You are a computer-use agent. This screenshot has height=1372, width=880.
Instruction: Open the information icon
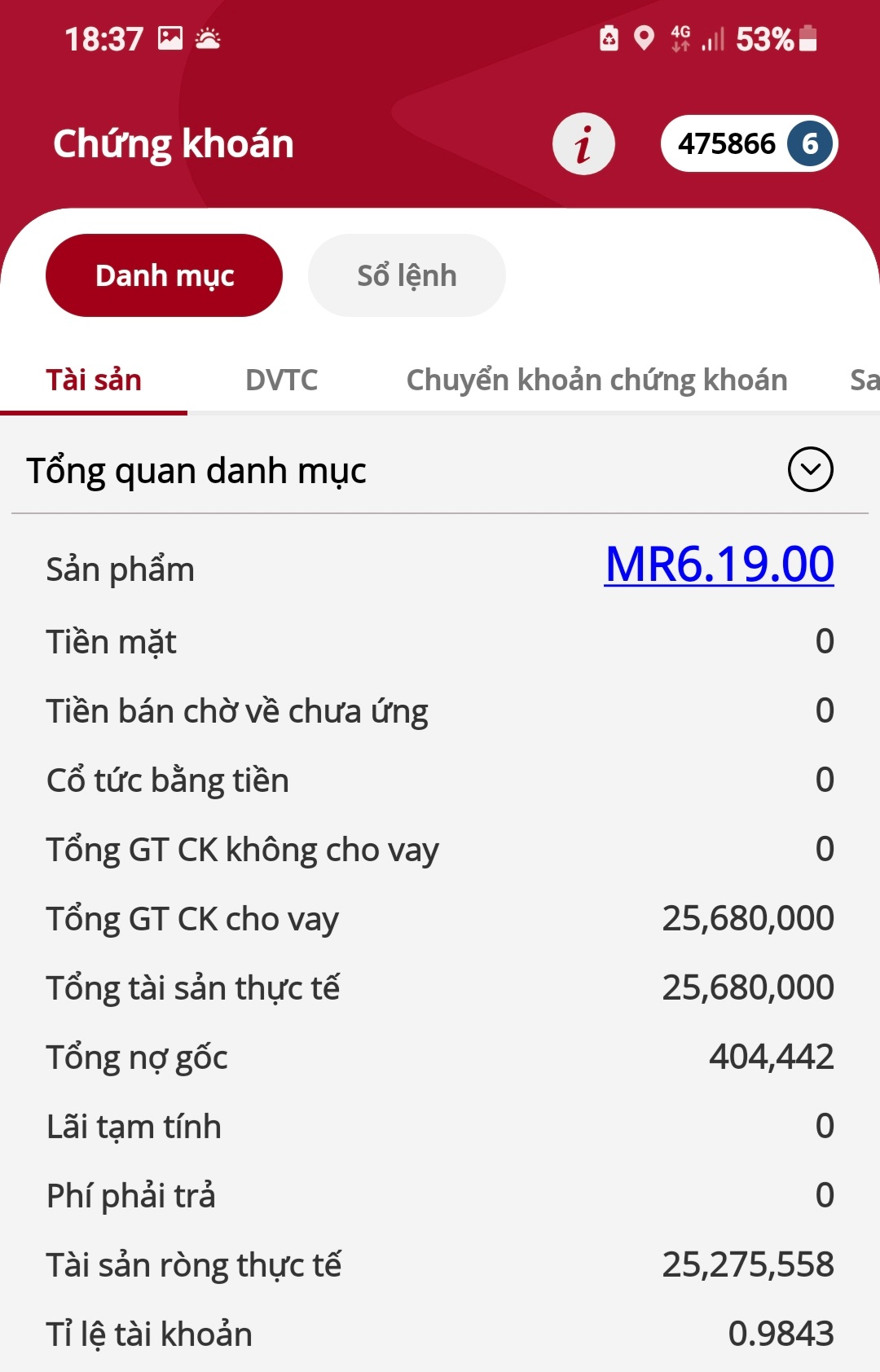583,144
